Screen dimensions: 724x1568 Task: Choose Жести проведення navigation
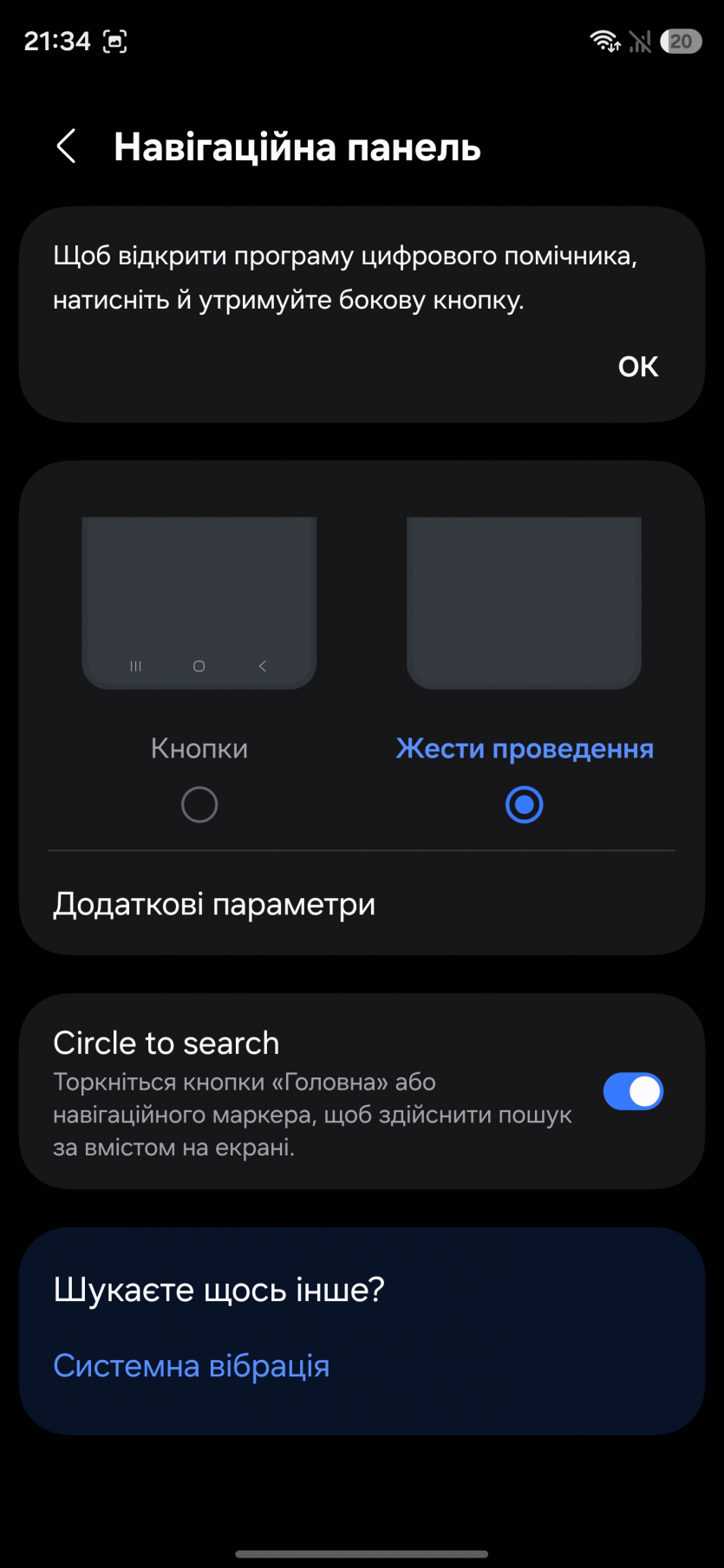pos(524,804)
